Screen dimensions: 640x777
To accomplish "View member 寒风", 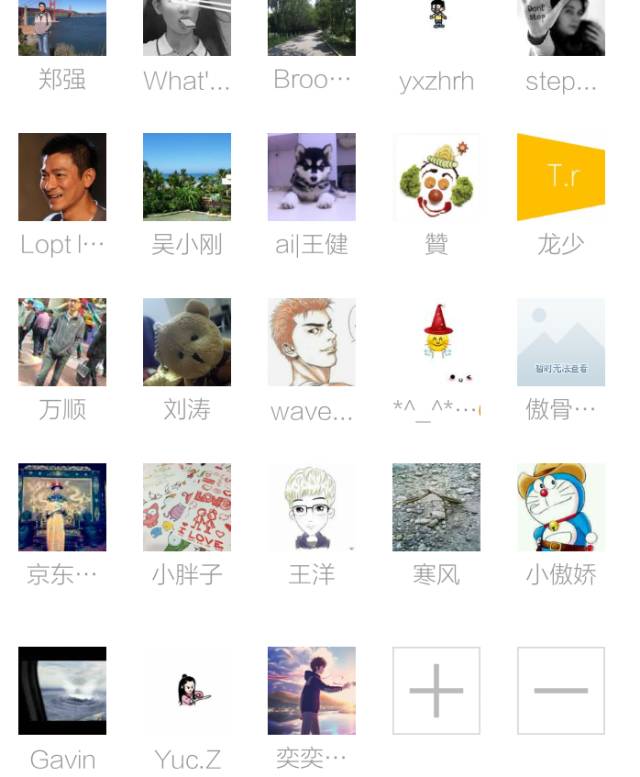I will (x=436, y=507).
